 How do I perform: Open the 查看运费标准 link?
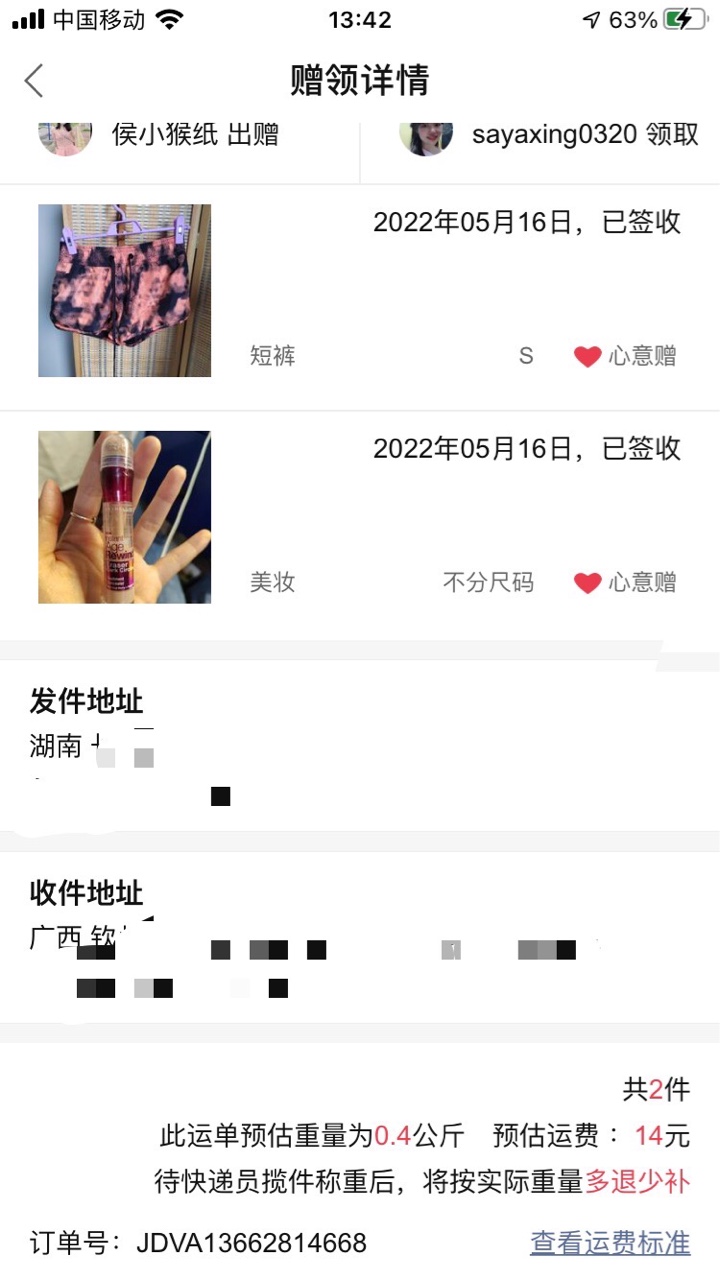coord(610,1243)
